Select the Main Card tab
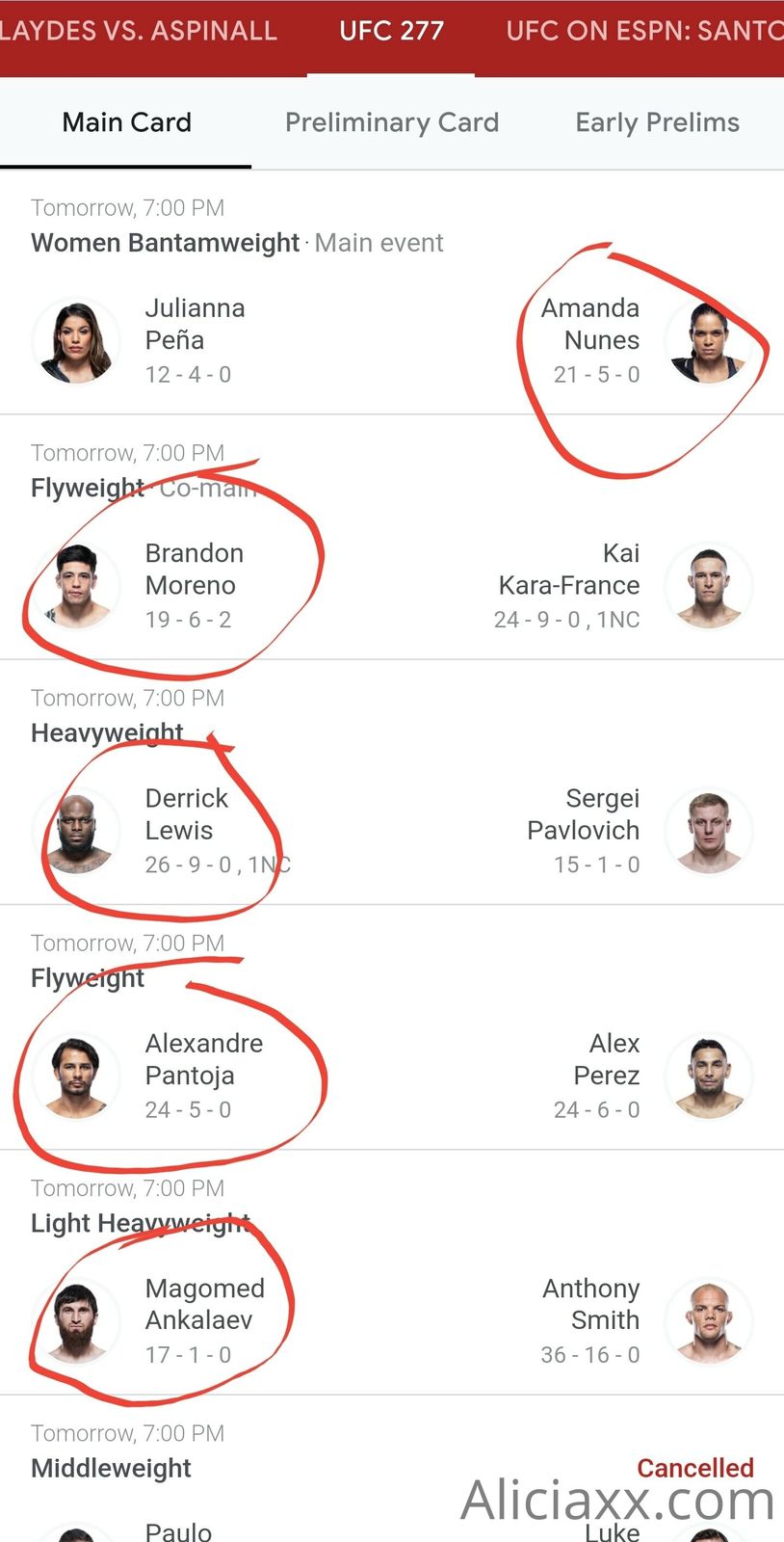Image resolution: width=784 pixels, height=1542 pixels. point(126,122)
